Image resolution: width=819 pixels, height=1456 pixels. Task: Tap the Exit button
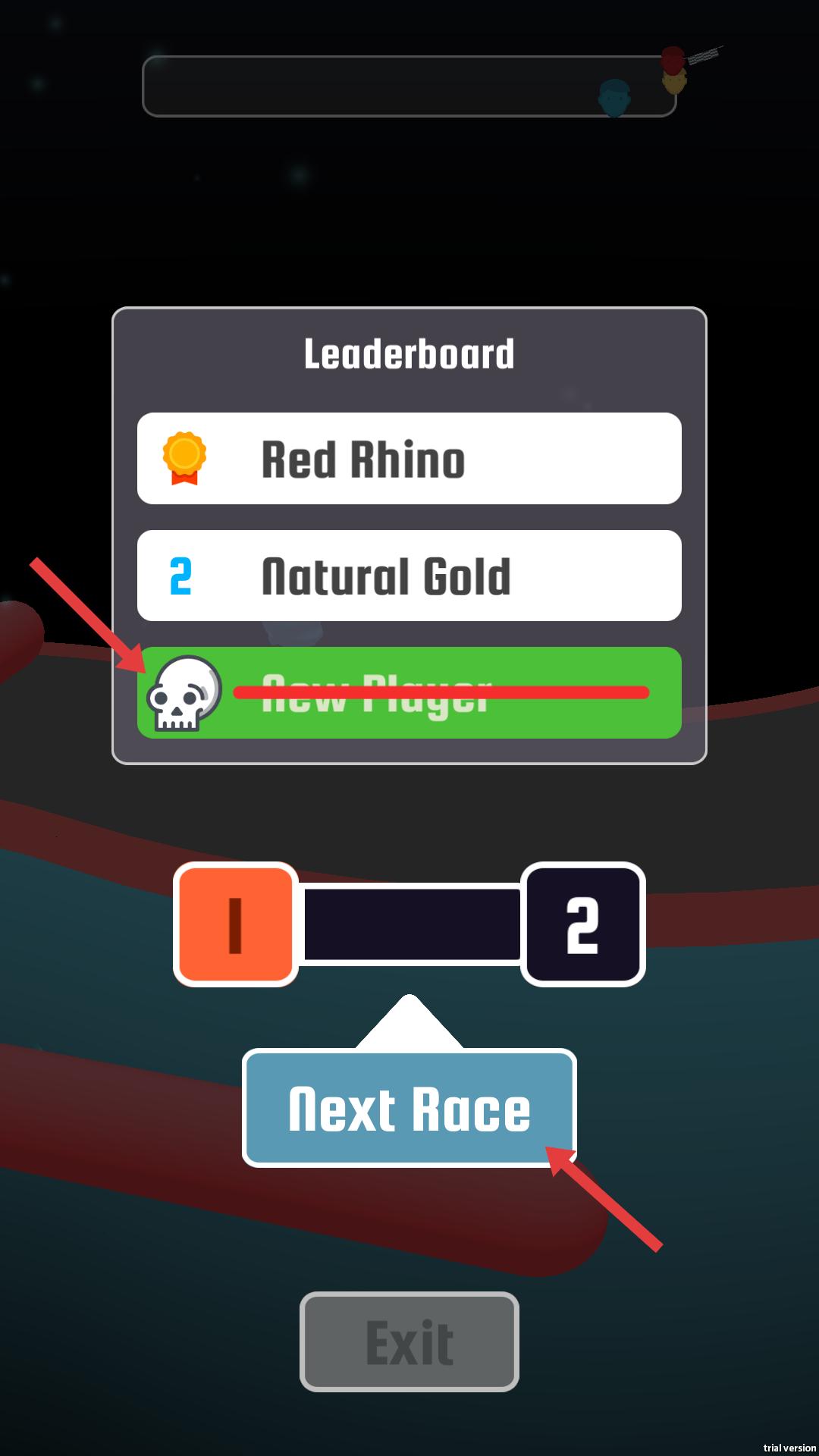click(409, 1341)
